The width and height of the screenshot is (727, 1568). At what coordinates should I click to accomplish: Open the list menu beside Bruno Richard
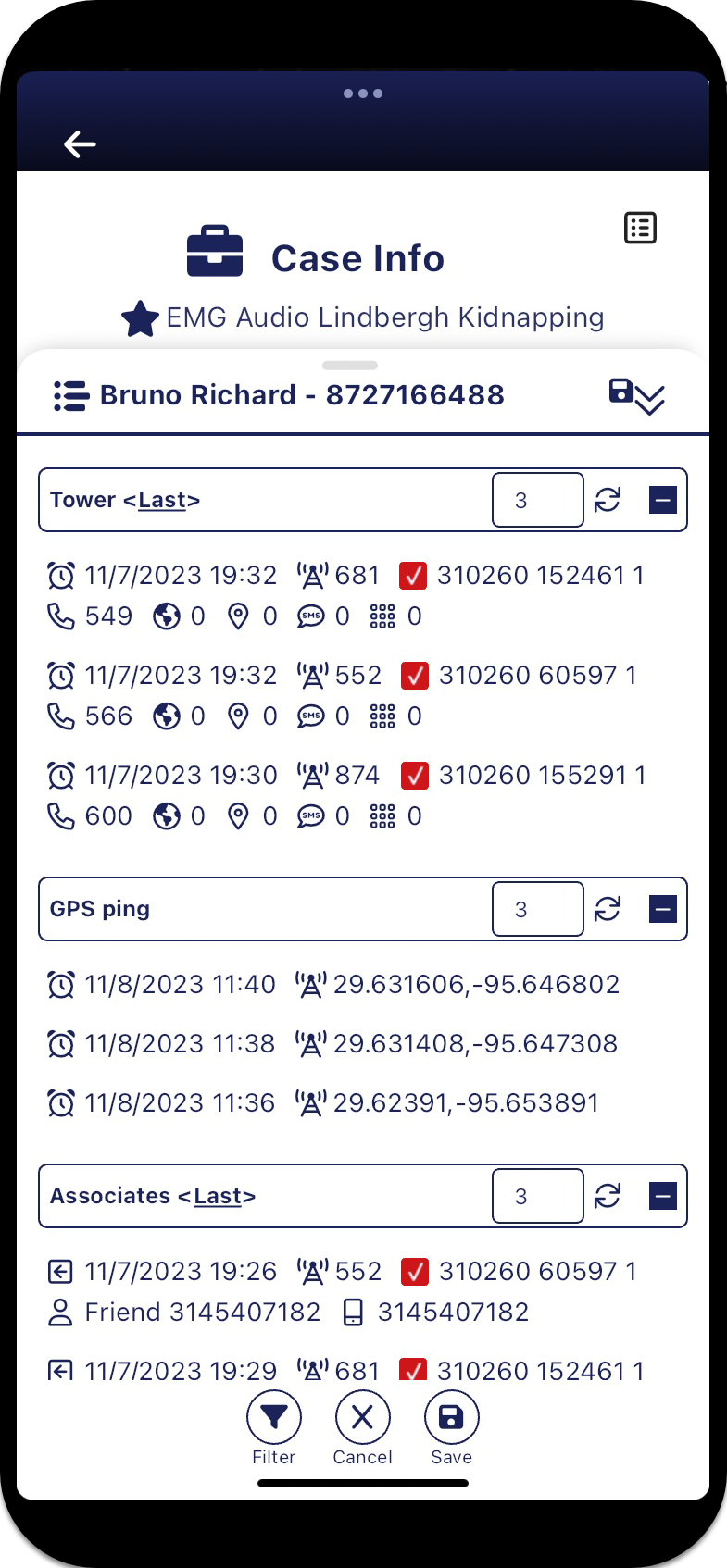70,395
